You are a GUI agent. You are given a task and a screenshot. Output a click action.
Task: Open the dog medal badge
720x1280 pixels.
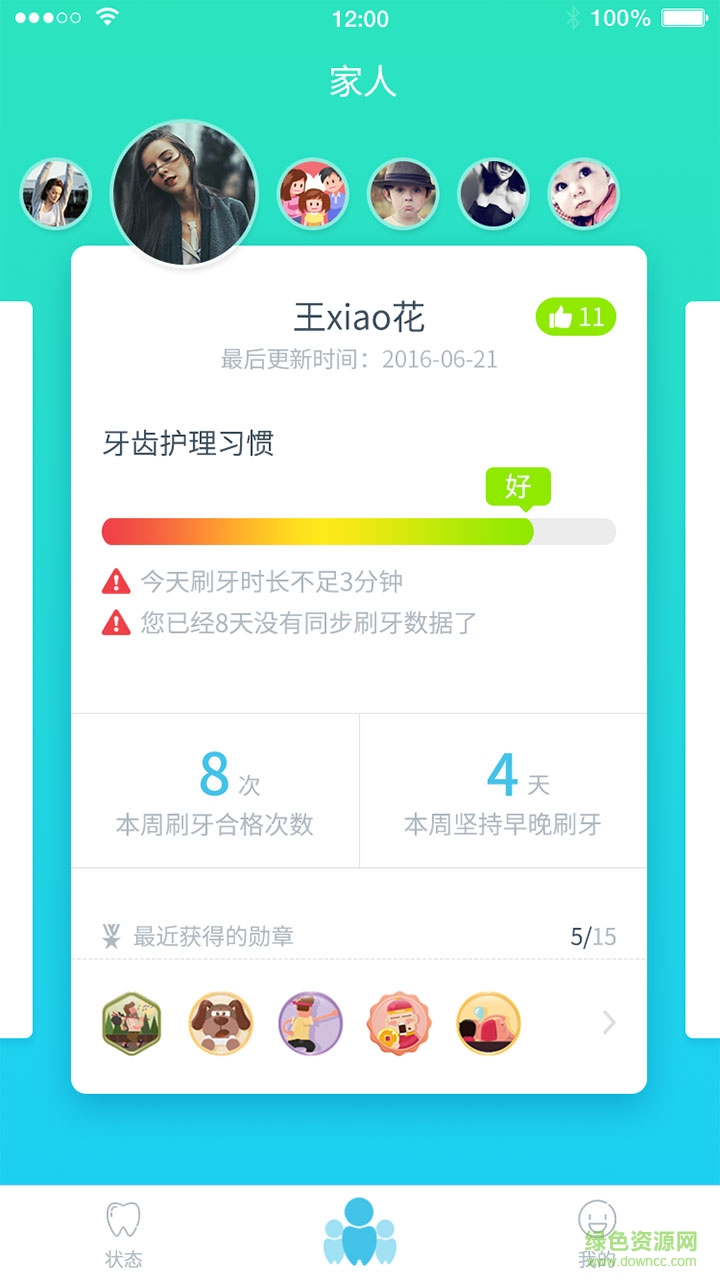[221, 1022]
